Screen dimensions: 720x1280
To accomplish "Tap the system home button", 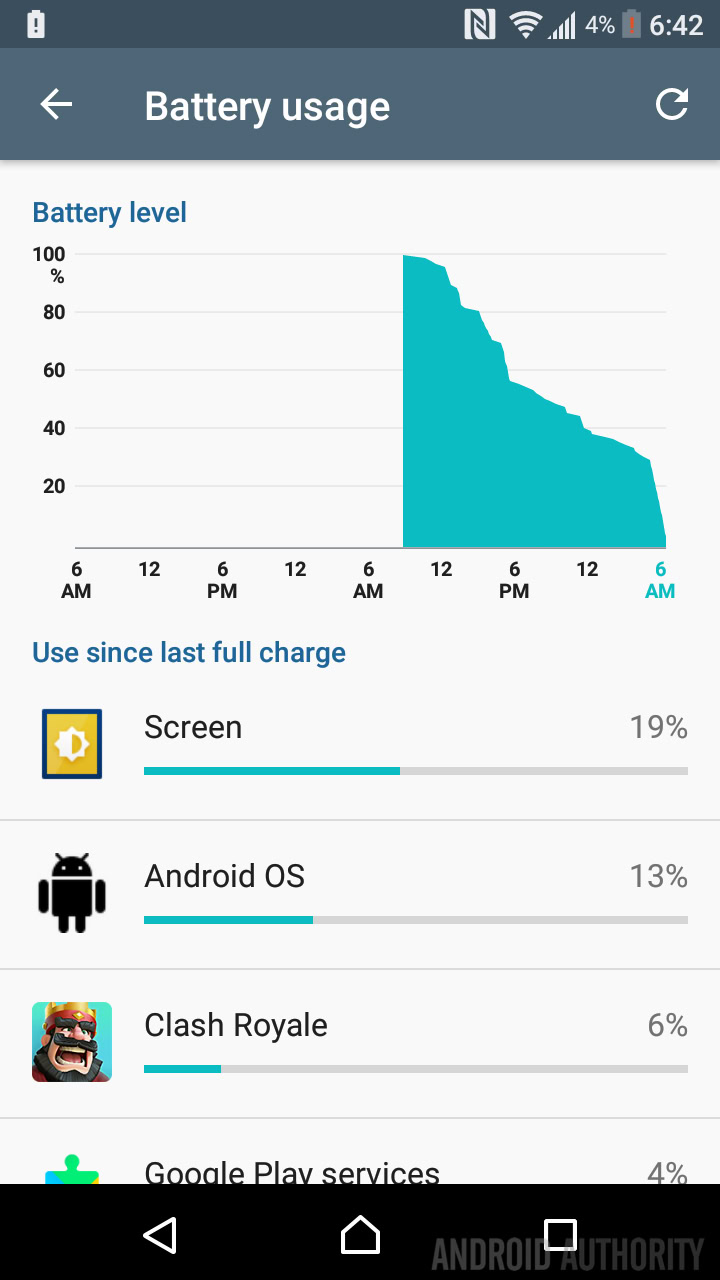I will pyautogui.click(x=360, y=1234).
